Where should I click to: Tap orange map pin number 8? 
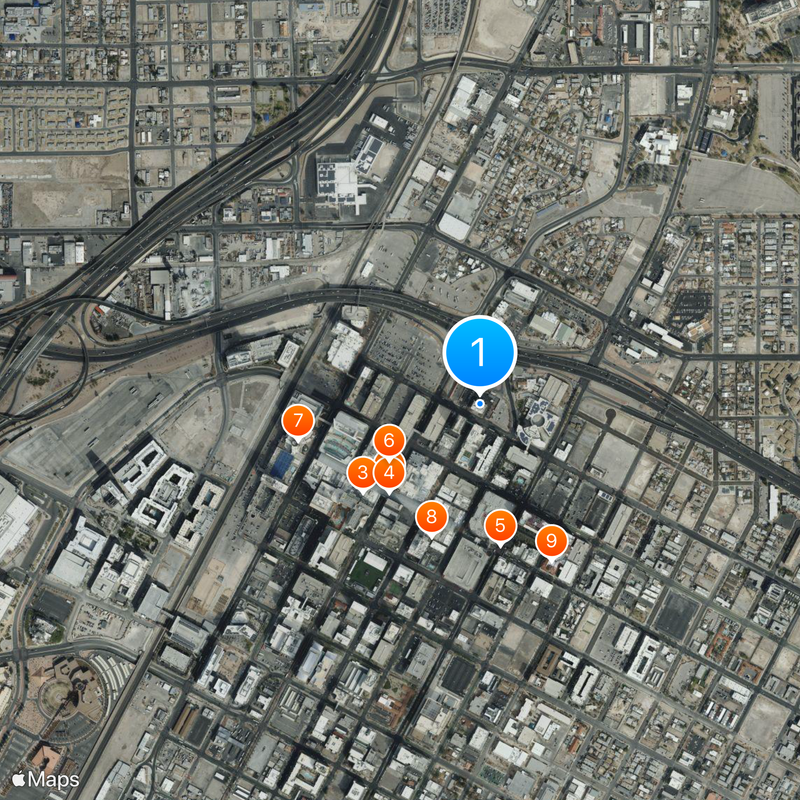click(431, 517)
